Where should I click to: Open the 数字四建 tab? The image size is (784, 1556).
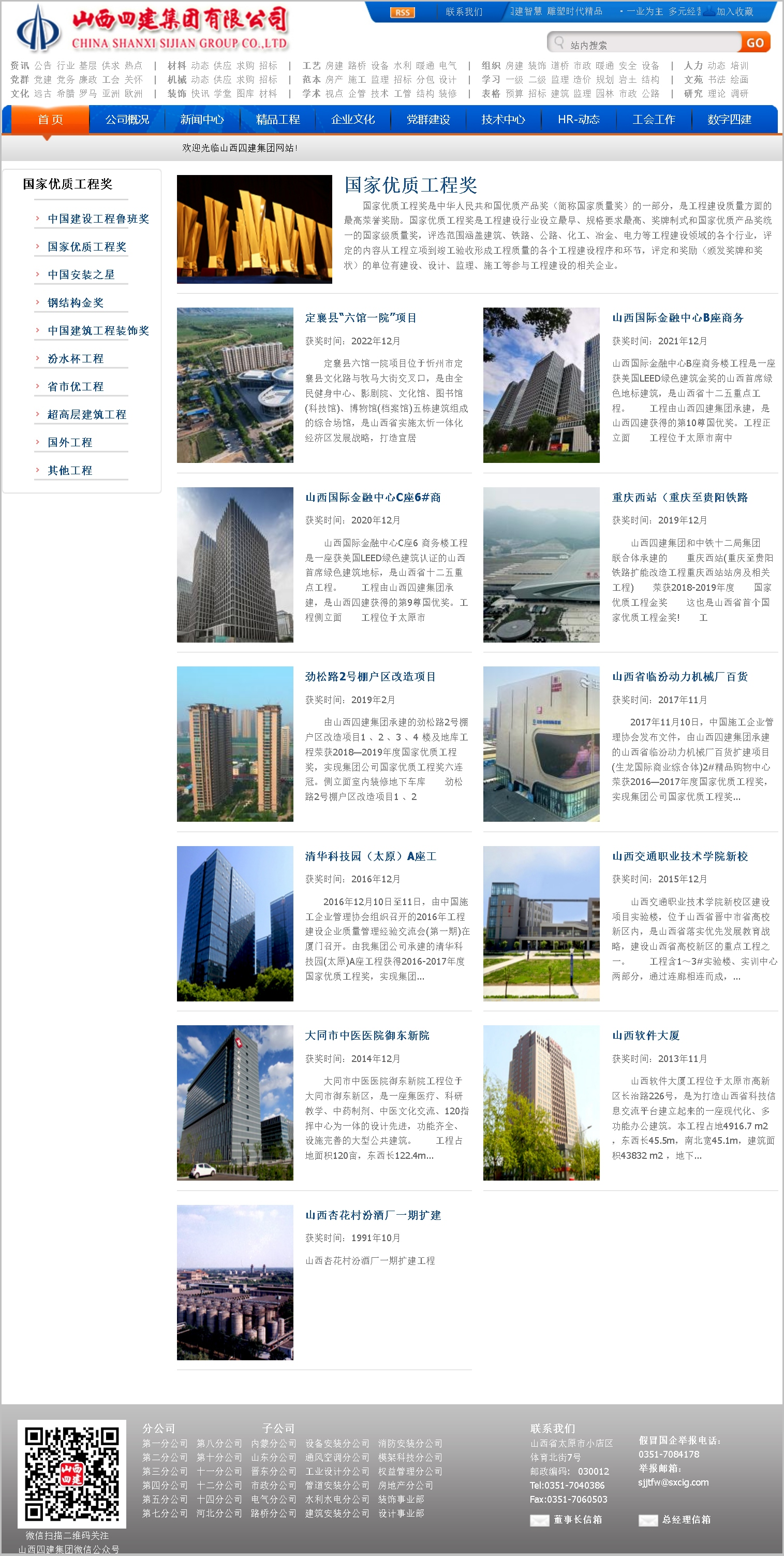[729, 120]
